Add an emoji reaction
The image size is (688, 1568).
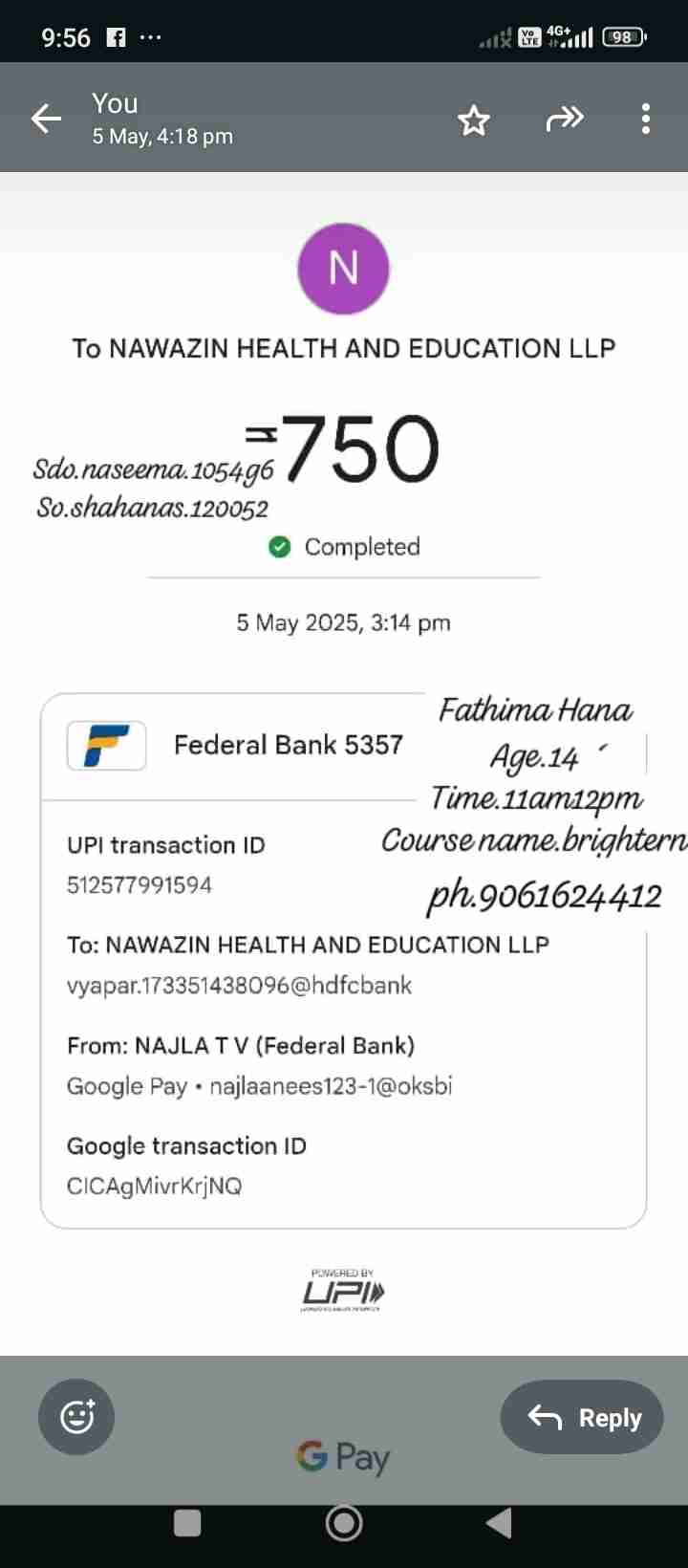coord(76,1417)
